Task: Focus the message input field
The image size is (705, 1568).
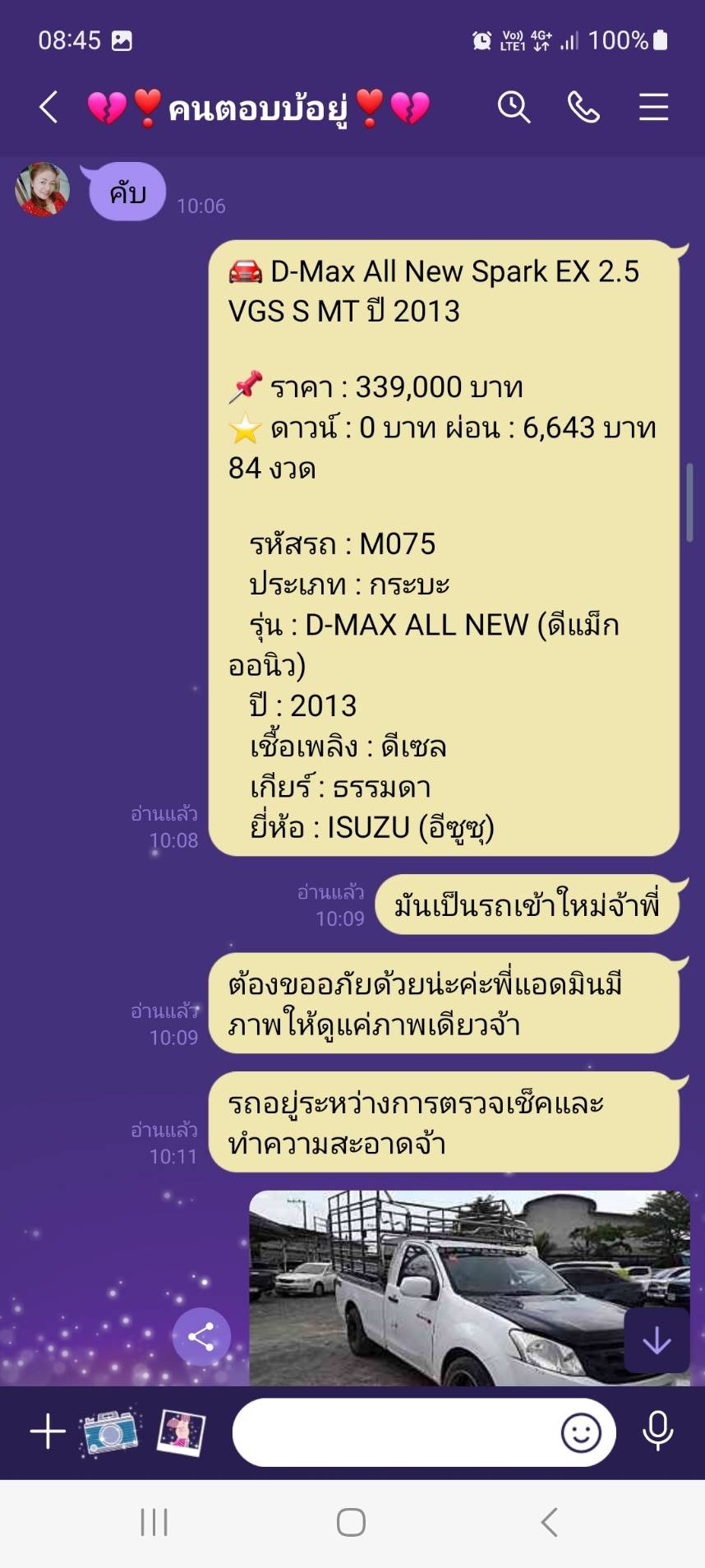Action: coord(394,1432)
